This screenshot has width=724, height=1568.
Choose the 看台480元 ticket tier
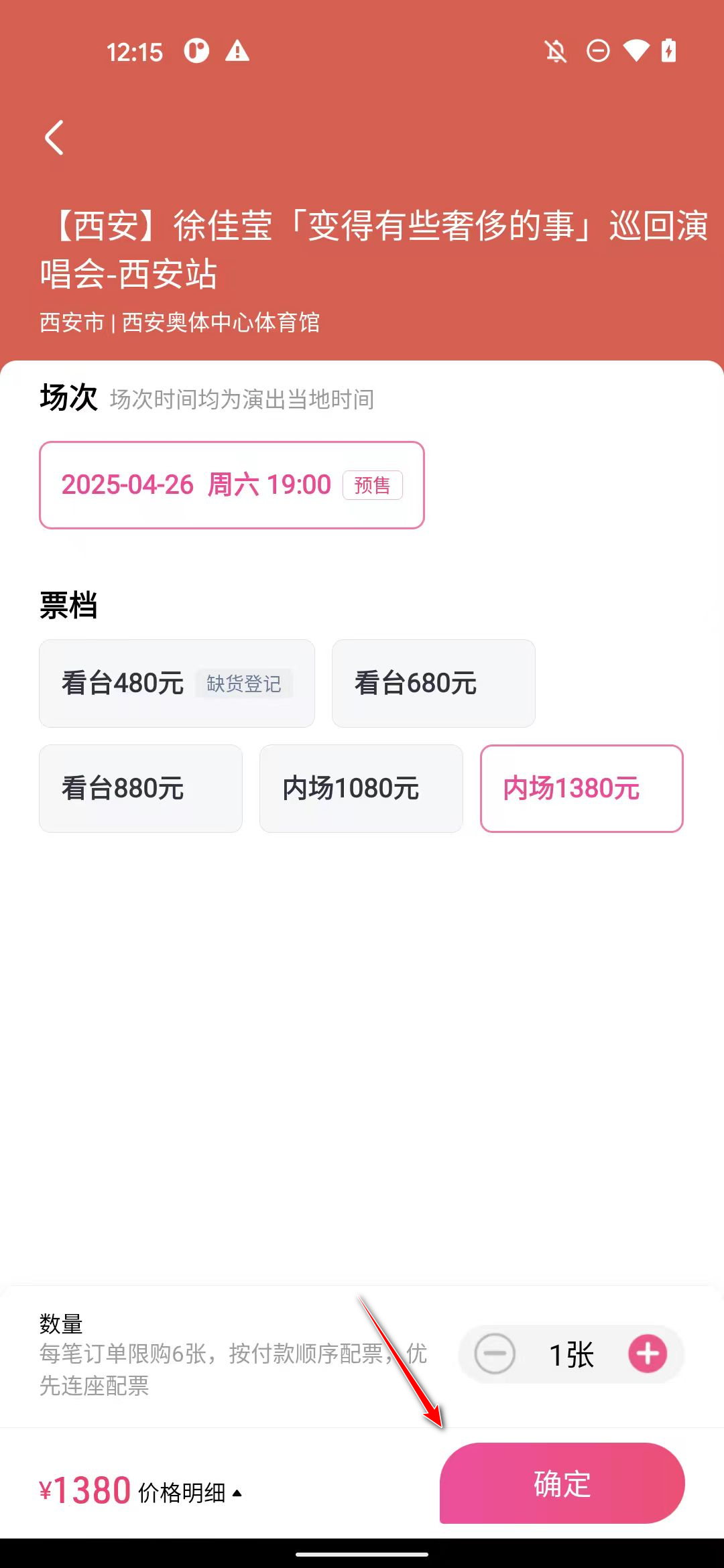[x=176, y=683]
